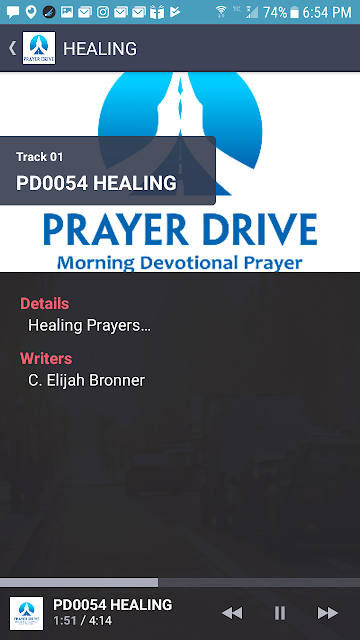The width and height of the screenshot is (360, 640).
Task: Open the mini player album thumbnail
Action: click(27, 613)
